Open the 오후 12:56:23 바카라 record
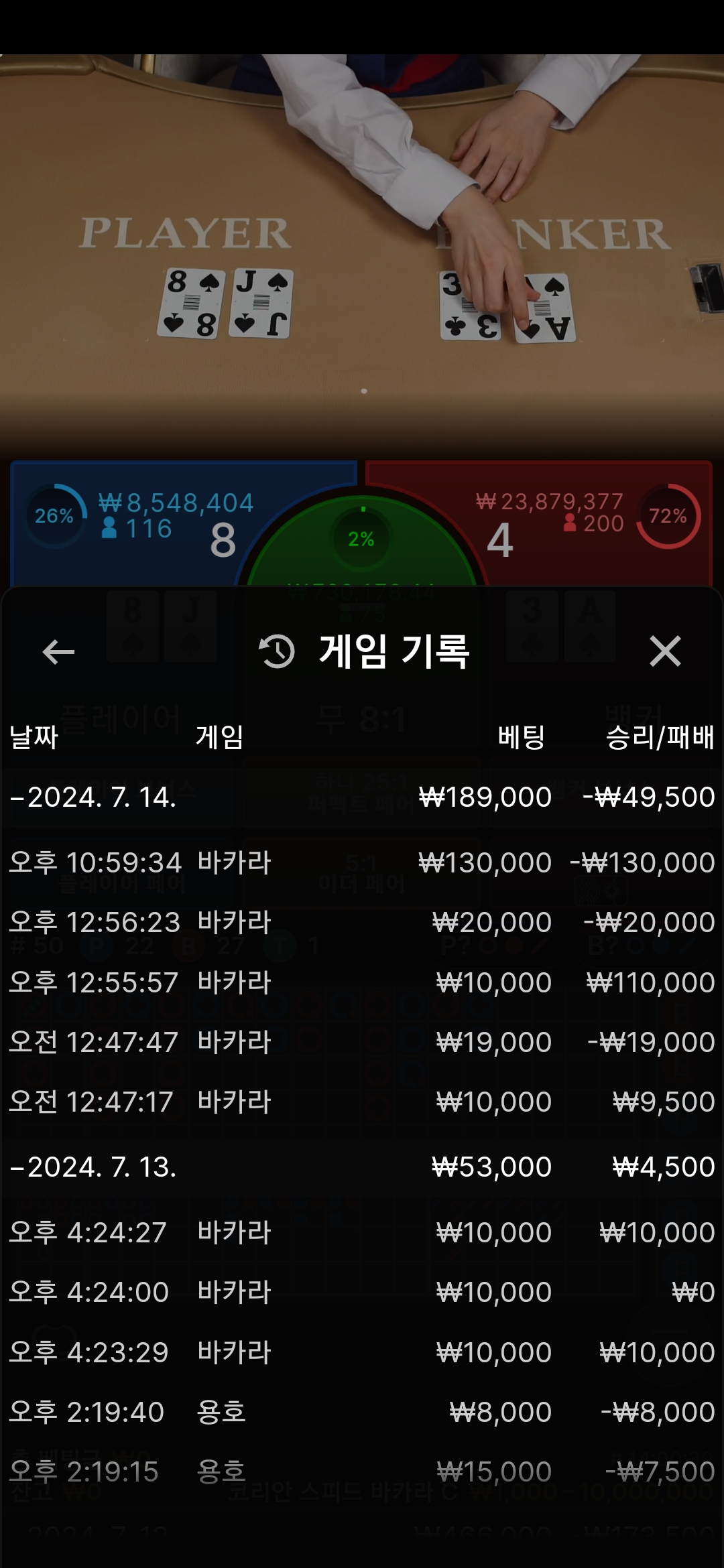 [x=362, y=922]
